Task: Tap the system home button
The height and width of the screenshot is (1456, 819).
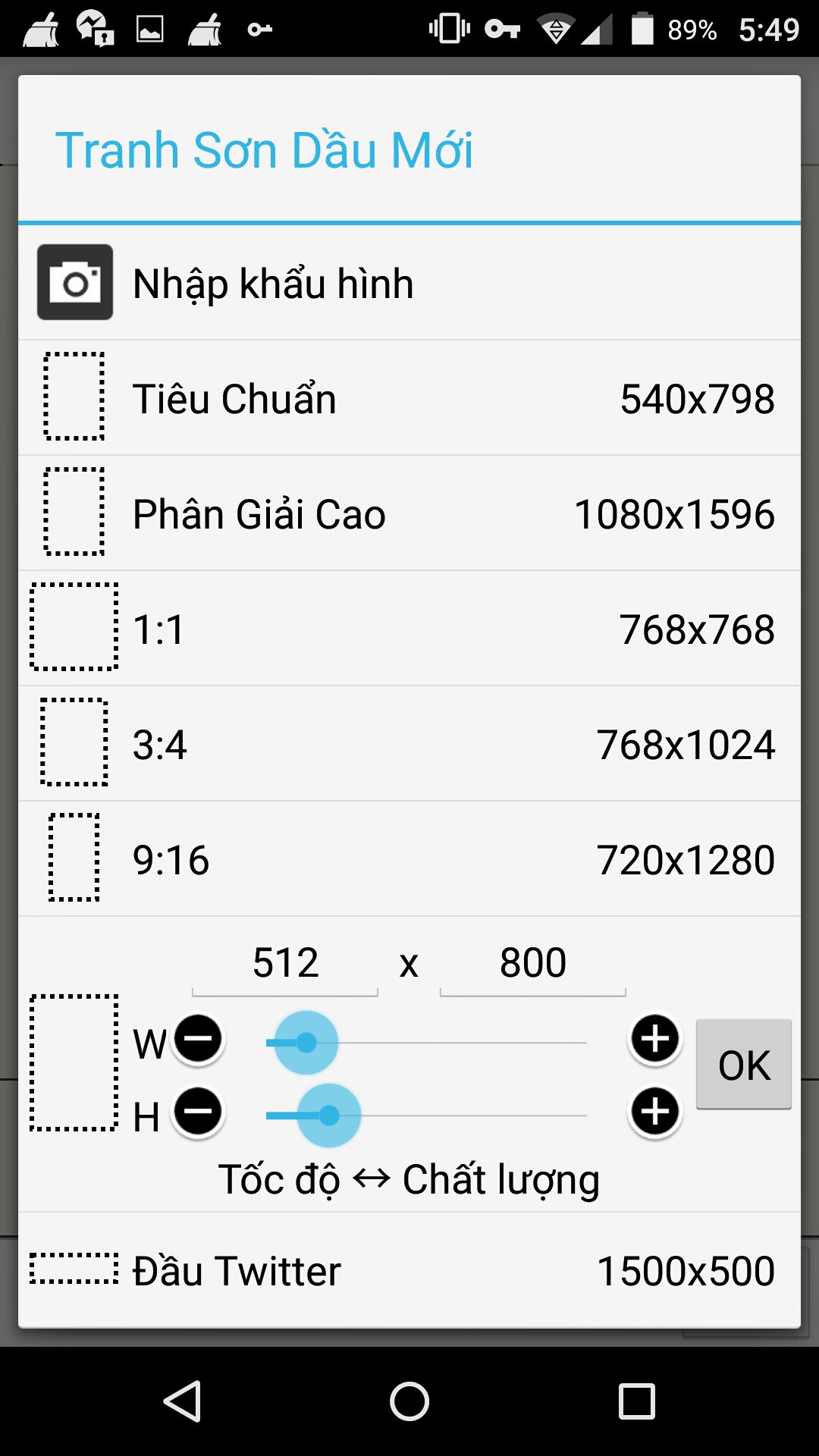Action: pyautogui.click(x=409, y=1401)
